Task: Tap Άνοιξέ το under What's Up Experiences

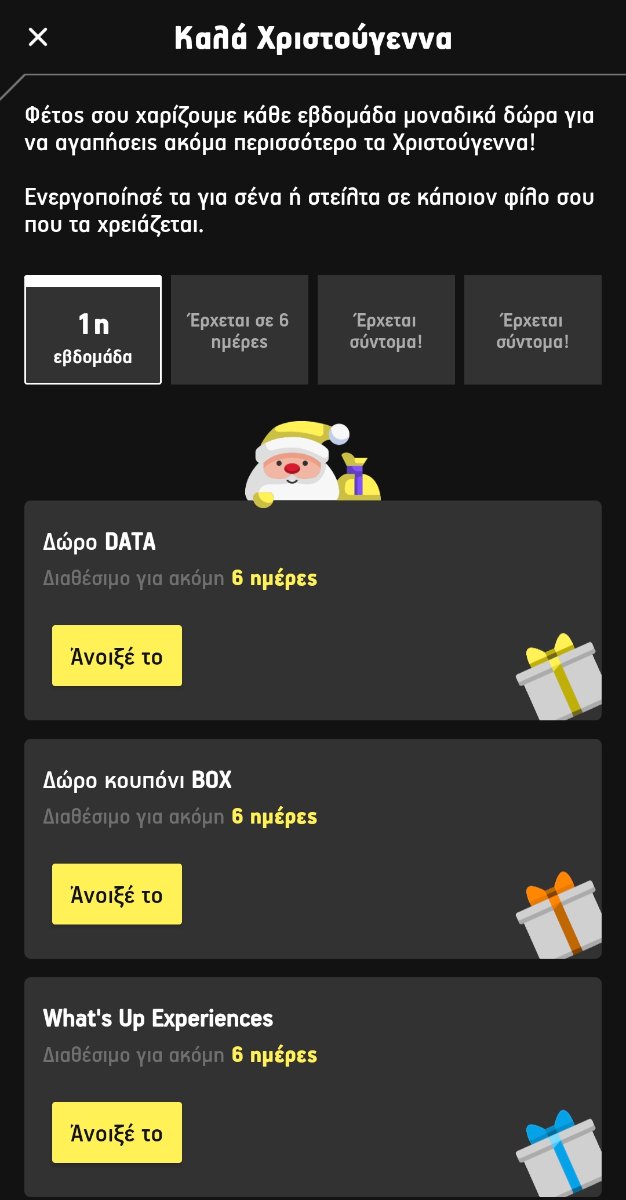Action: tap(117, 1133)
